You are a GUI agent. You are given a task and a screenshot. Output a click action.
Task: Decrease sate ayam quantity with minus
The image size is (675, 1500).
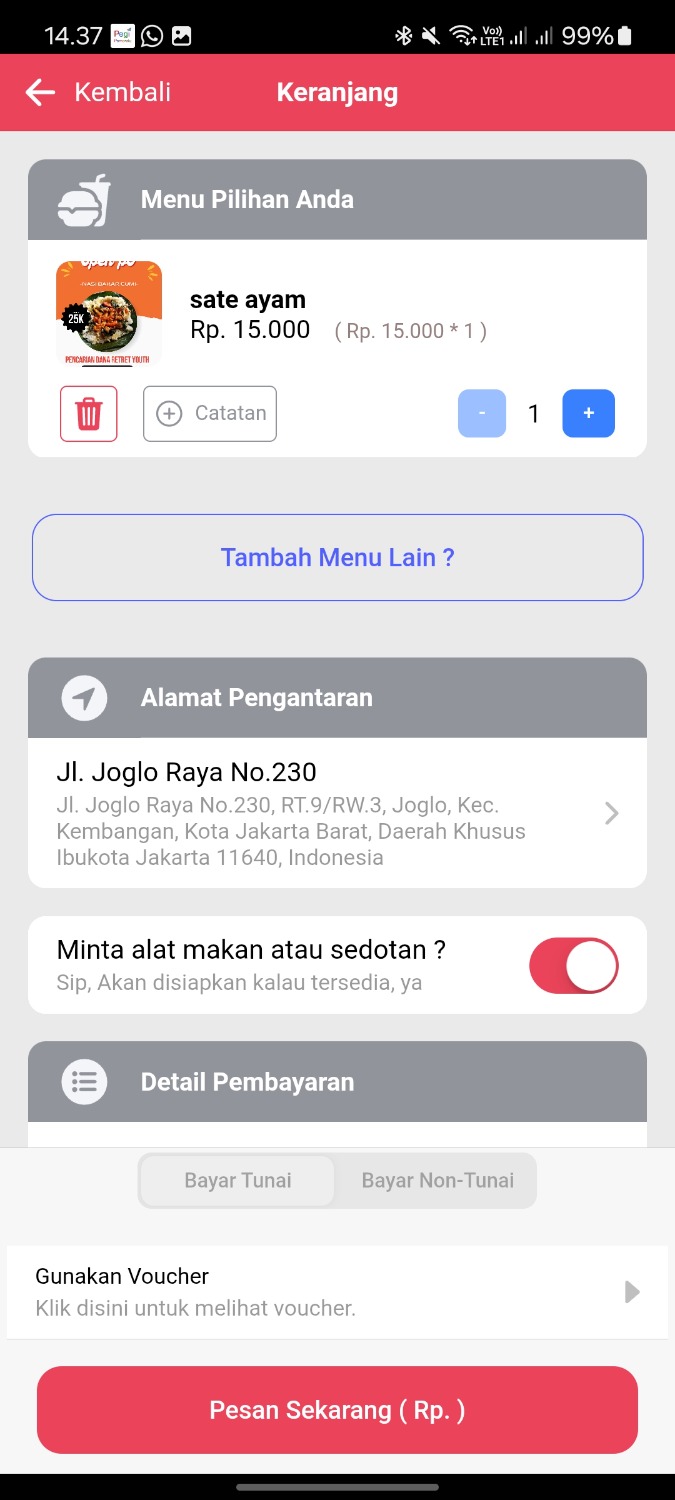click(482, 414)
